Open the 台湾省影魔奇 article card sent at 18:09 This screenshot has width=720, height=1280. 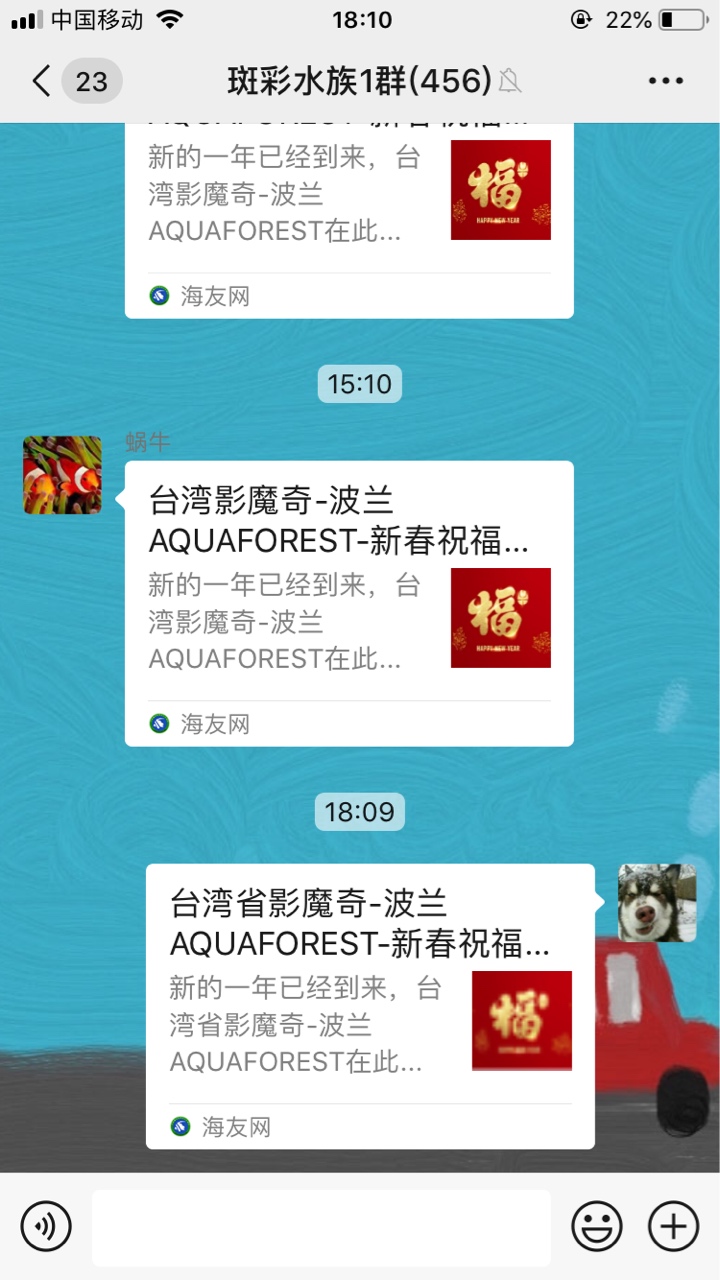370,1005
